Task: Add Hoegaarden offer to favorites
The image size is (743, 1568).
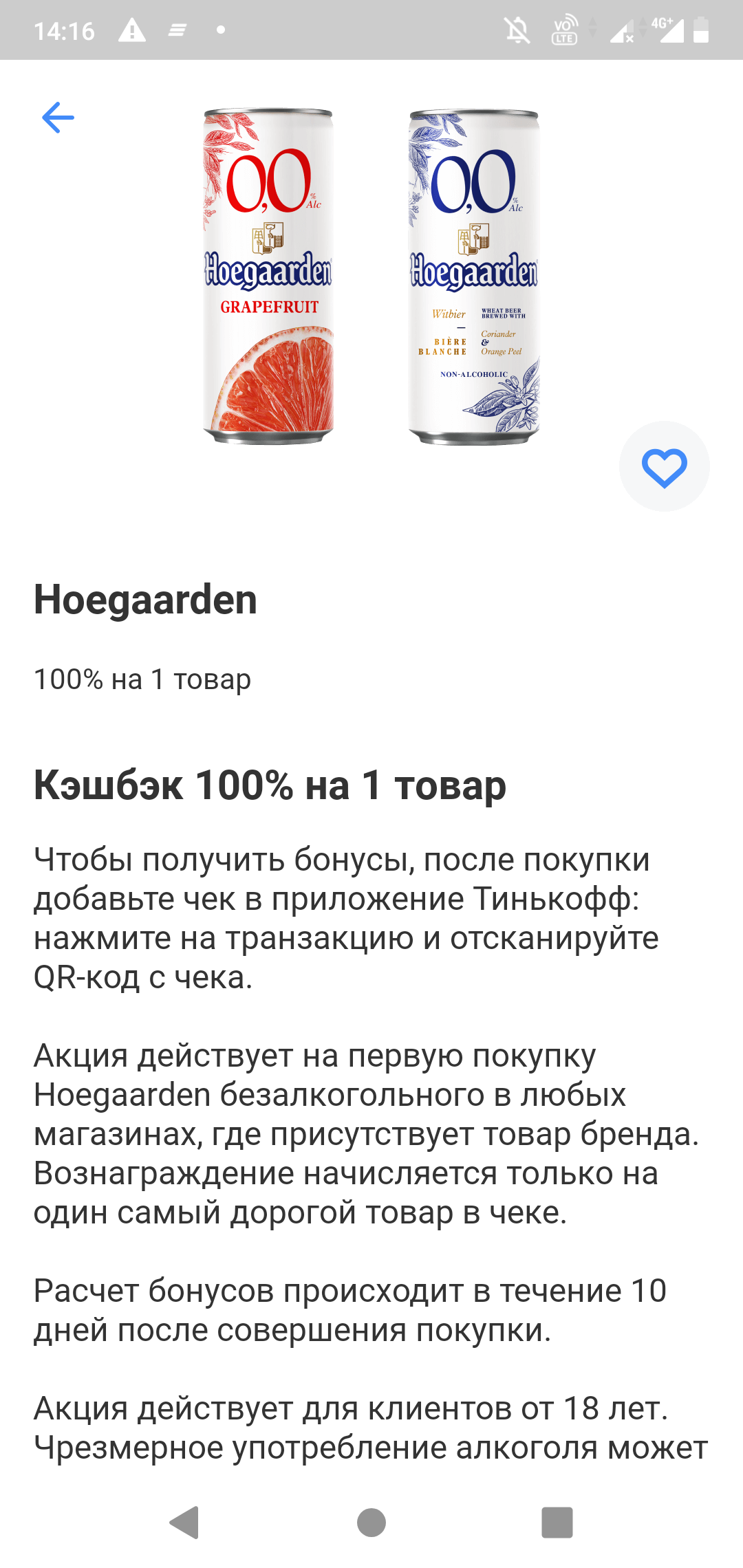Action: click(x=664, y=467)
